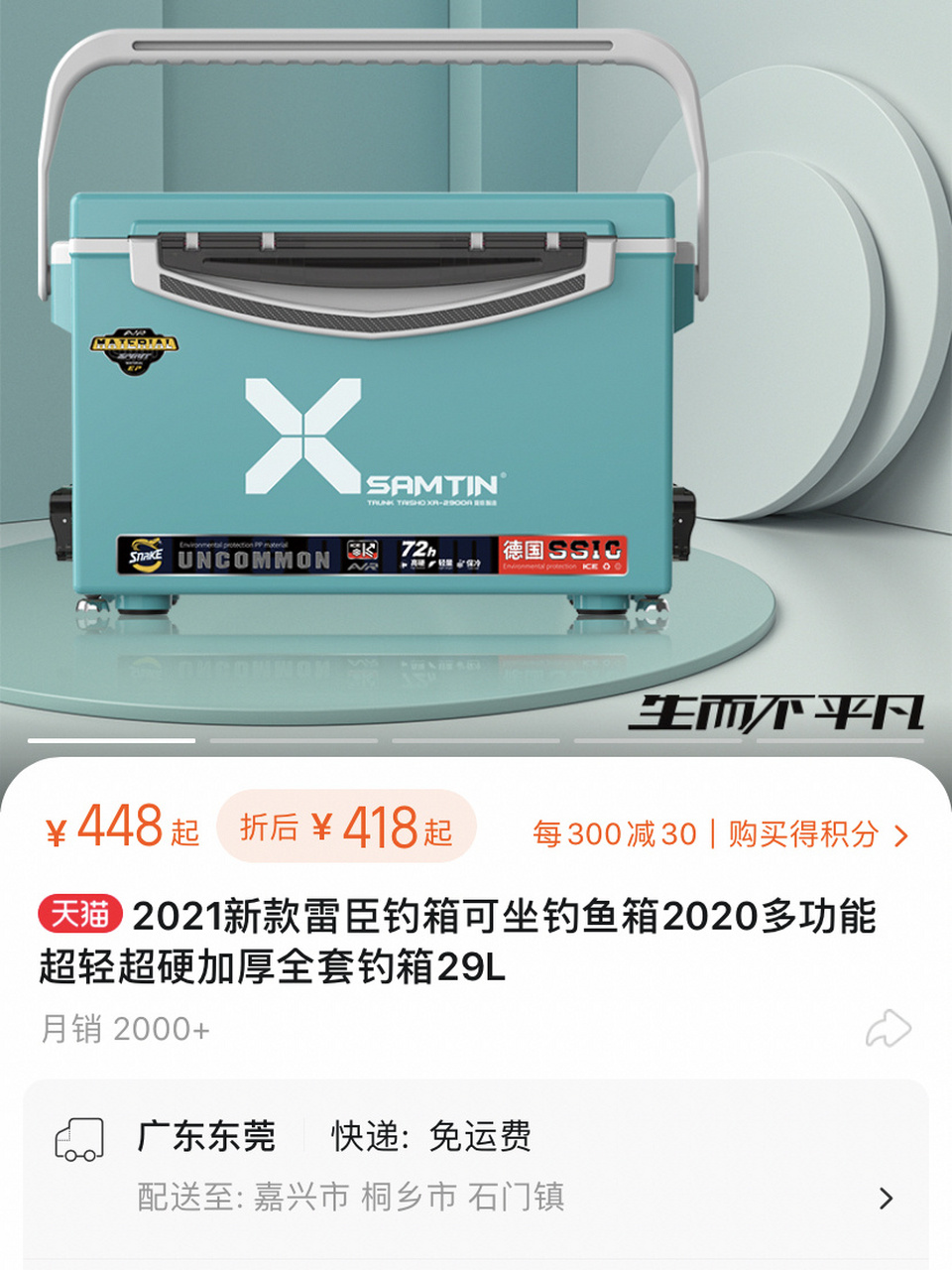Tap the share arrow icon
The image size is (952, 1270).
(890, 1029)
